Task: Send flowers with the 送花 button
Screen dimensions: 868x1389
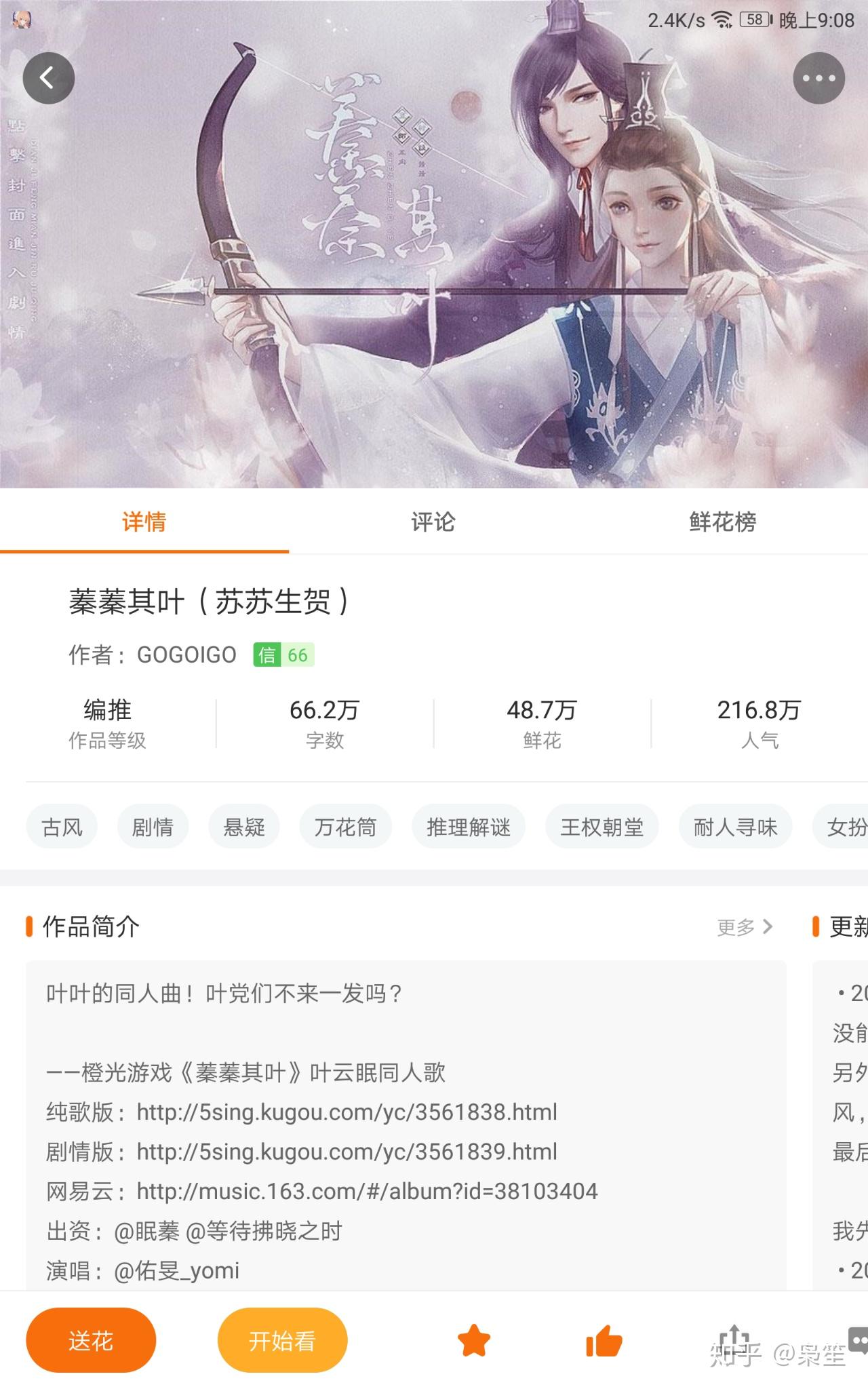Action: (x=91, y=1341)
